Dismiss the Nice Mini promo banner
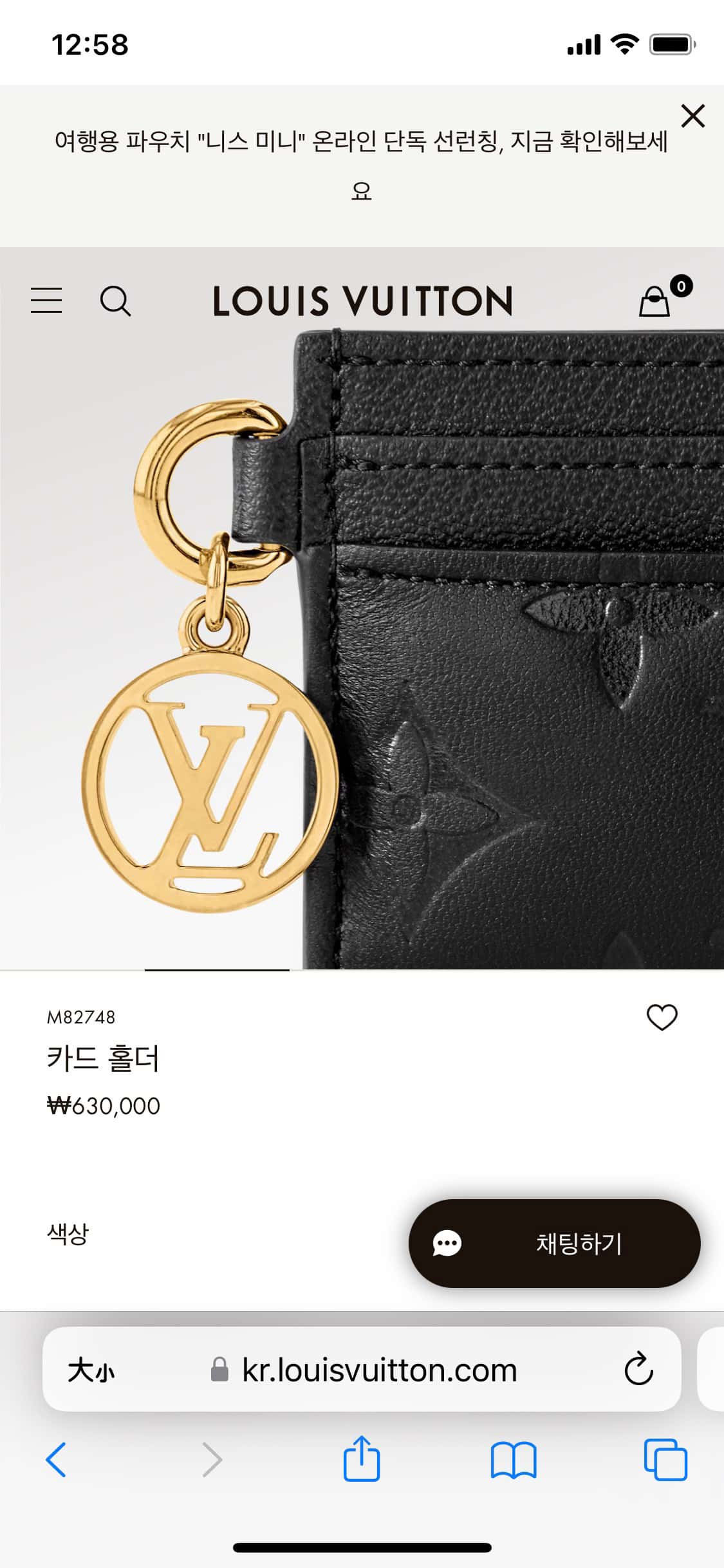 click(692, 116)
